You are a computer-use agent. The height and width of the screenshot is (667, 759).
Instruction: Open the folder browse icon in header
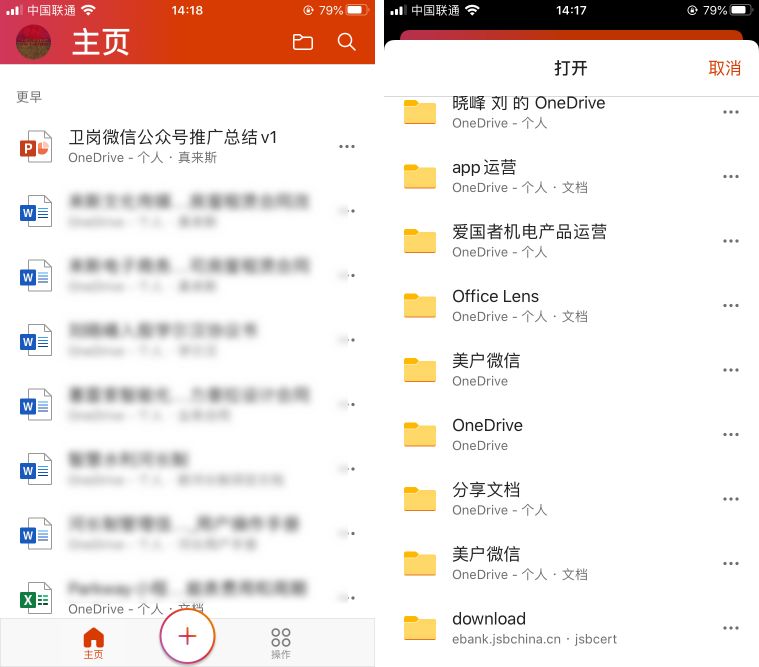(302, 42)
